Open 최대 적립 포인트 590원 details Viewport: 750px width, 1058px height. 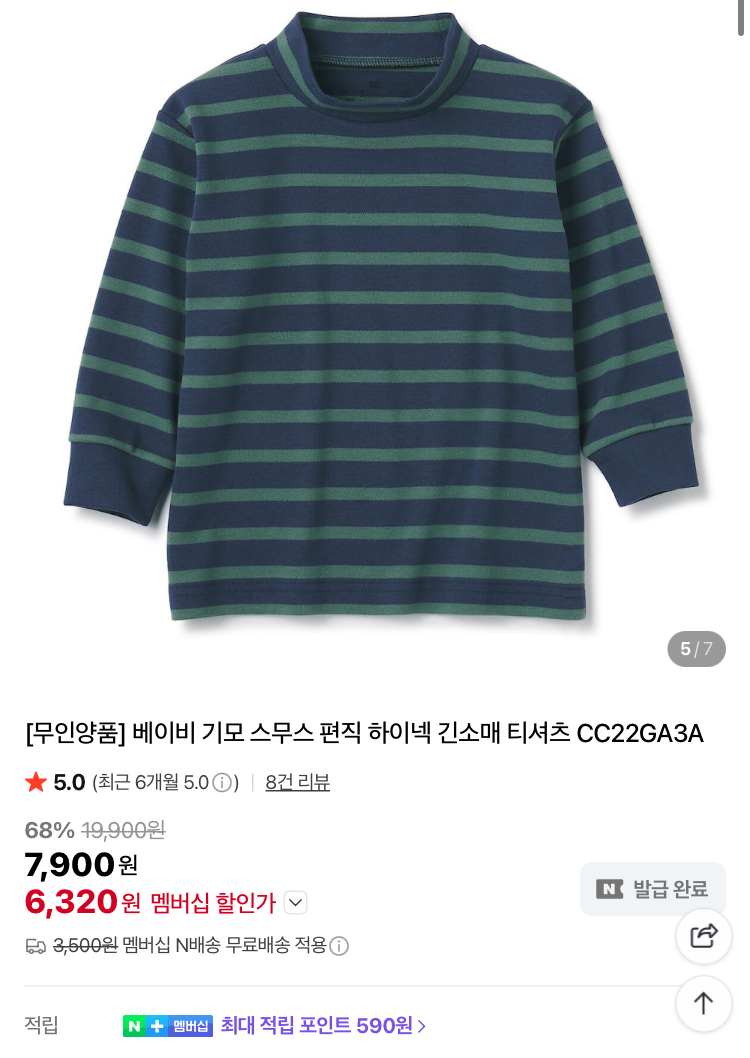[x=323, y=1025]
